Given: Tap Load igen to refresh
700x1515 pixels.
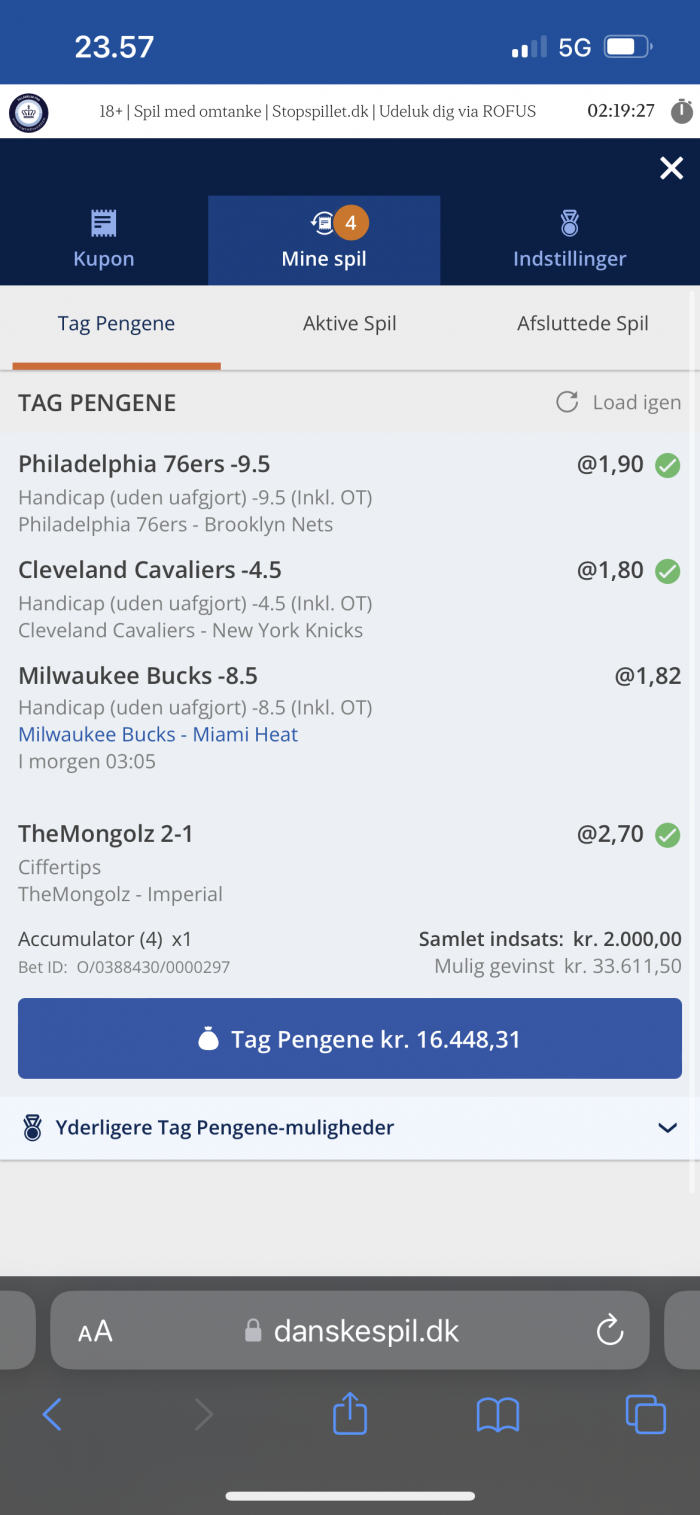Looking at the screenshot, I should 619,402.
